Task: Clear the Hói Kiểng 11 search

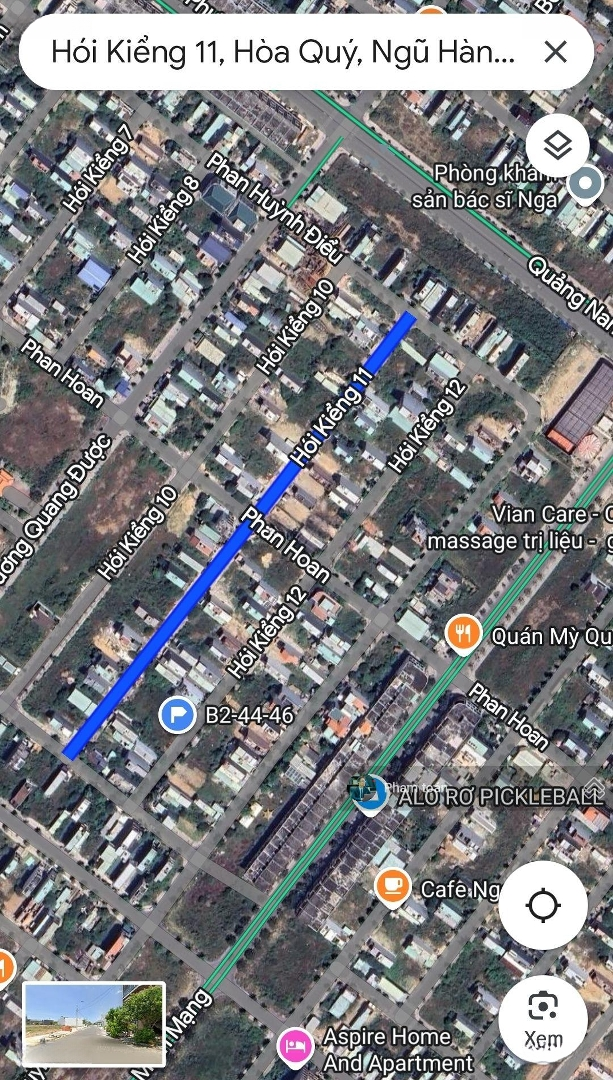Action: point(555,52)
